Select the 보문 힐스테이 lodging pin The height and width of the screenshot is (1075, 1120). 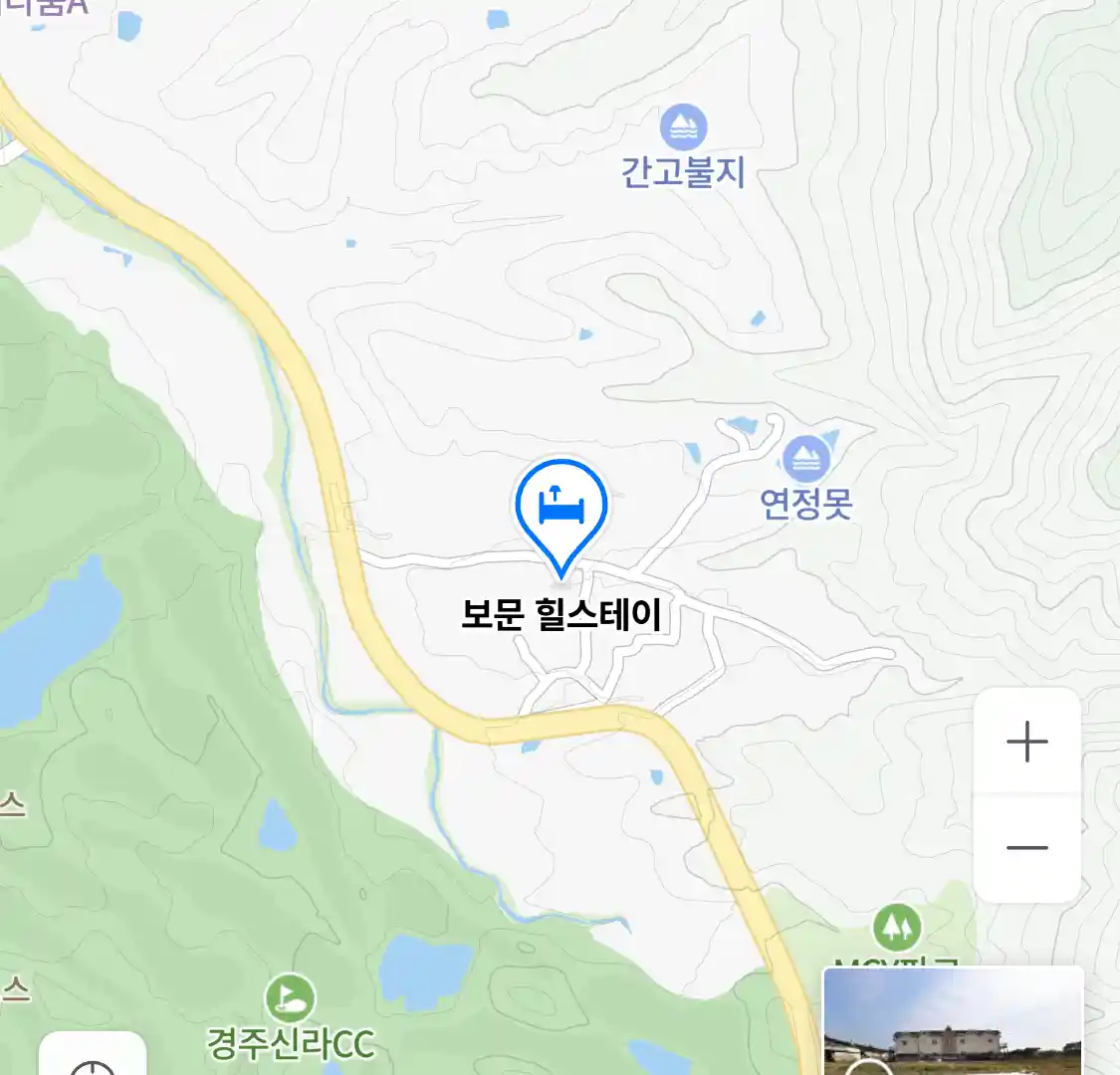coord(561,508)
